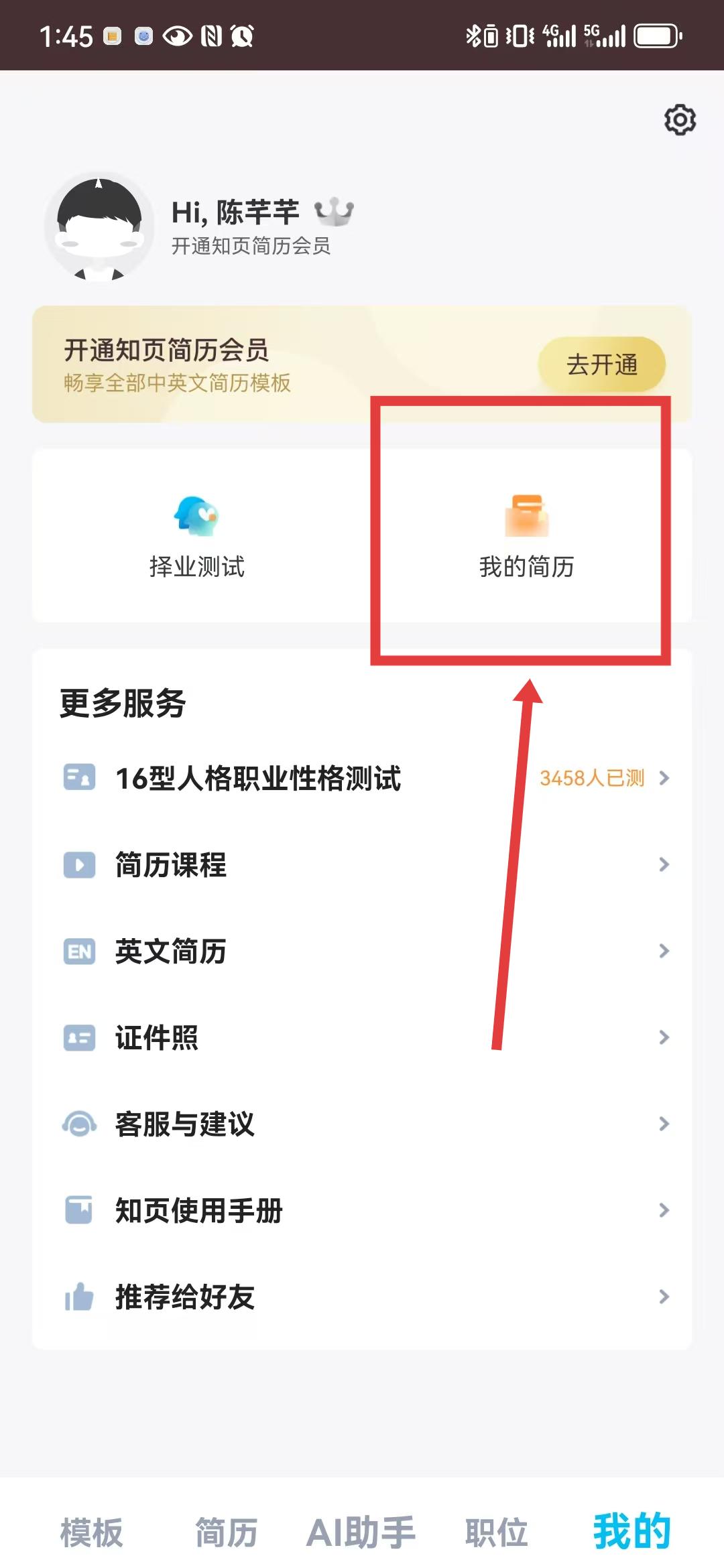The image size is (724, 1568).
Task: Open 证件照 ID photo service
Action: (362, 1037)
